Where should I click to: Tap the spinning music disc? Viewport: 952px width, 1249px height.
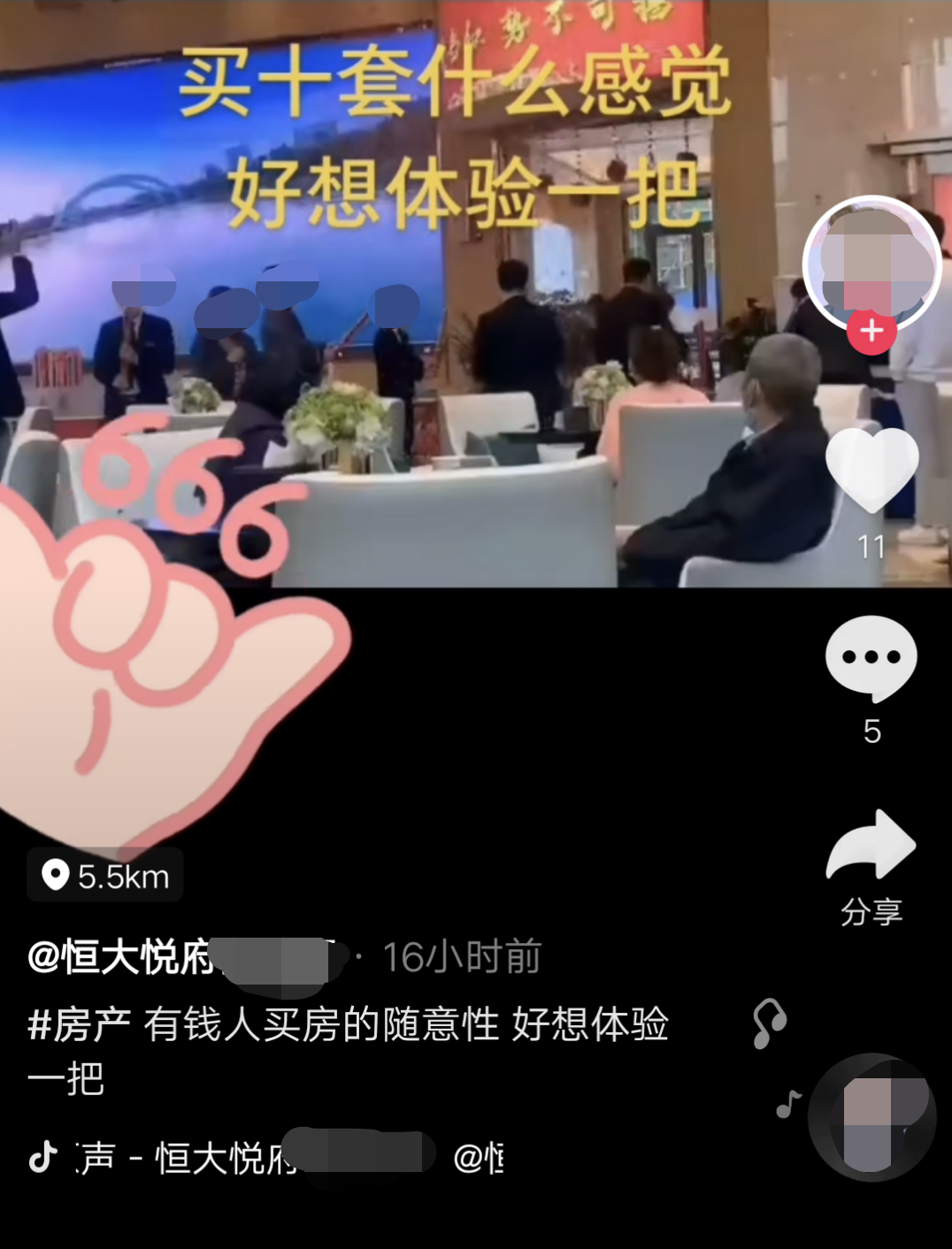click(x=872, y=1117)
